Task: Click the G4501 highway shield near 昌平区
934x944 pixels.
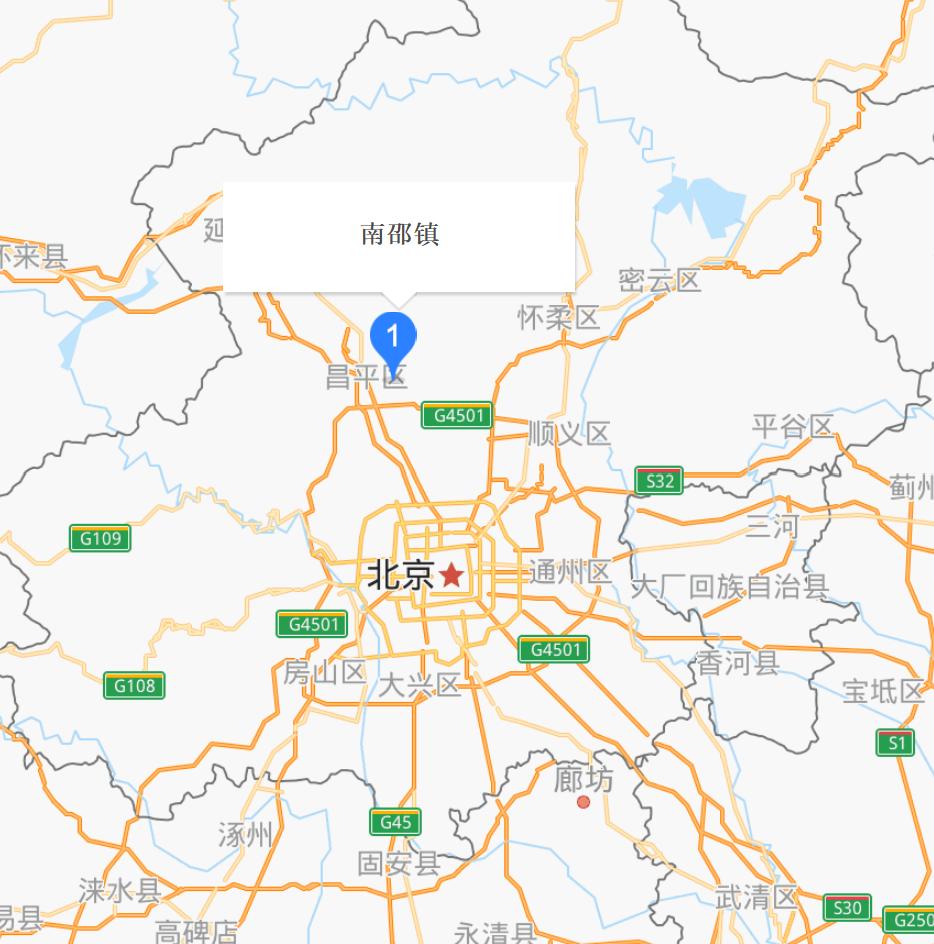Action: pyautogui.click(x=459, y=416)
